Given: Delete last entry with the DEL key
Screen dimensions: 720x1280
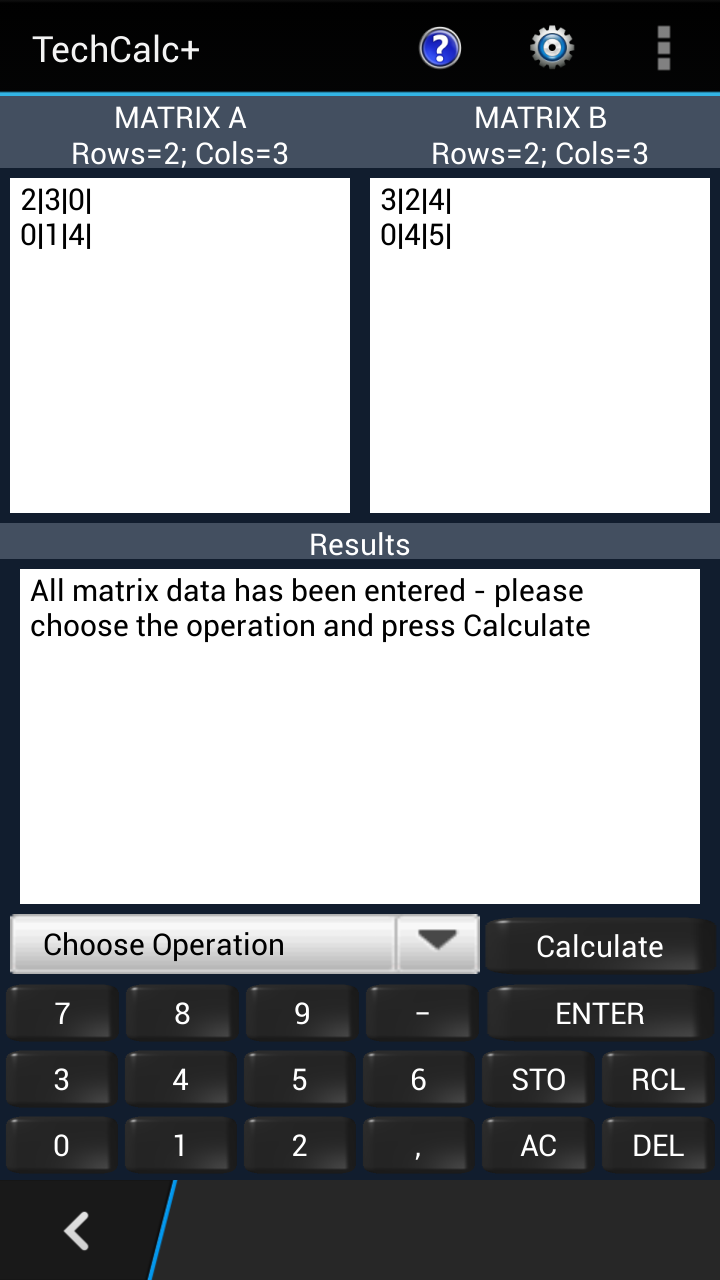Looking at the screenshot, I should pos(658,1146).
